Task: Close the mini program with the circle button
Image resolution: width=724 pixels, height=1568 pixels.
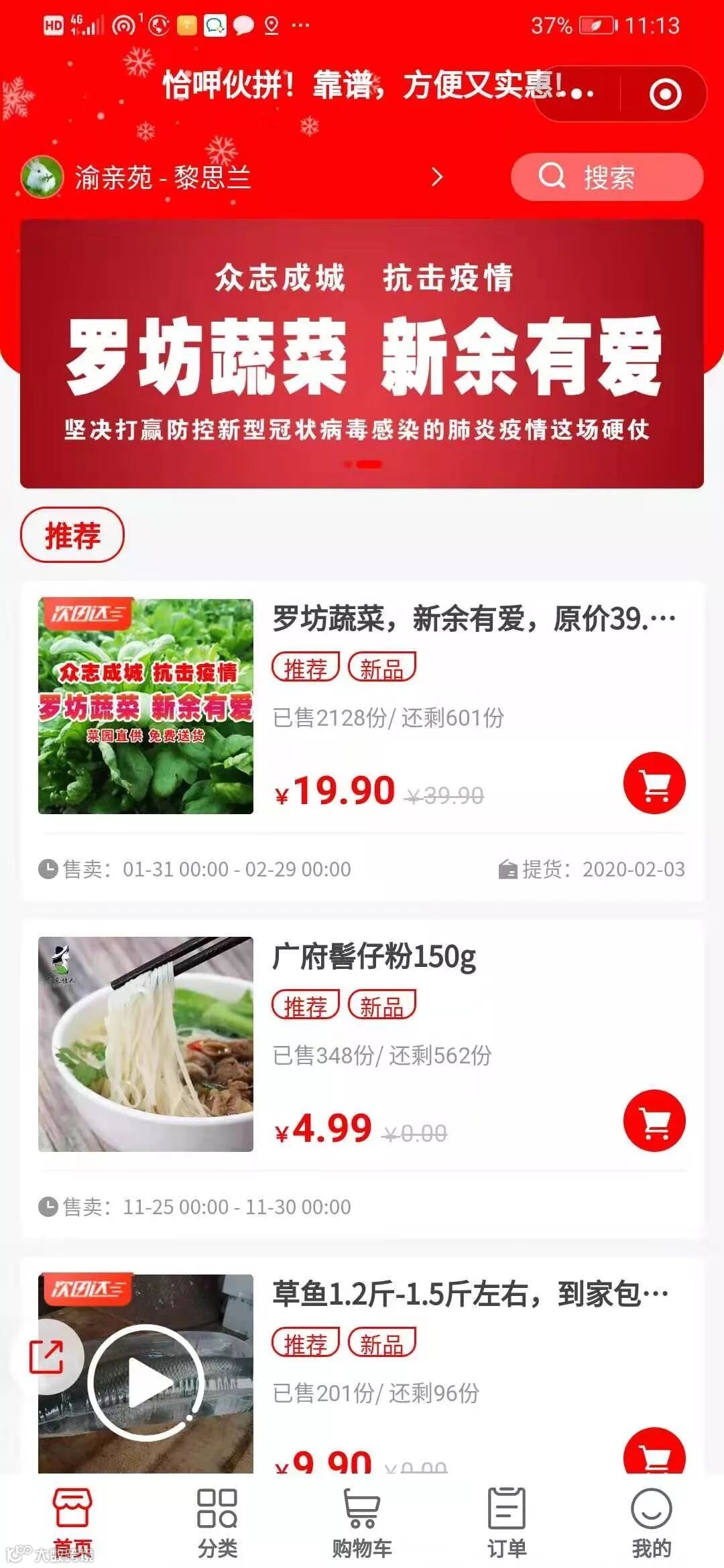Action: pyautogui.click(x=664, y=94)
